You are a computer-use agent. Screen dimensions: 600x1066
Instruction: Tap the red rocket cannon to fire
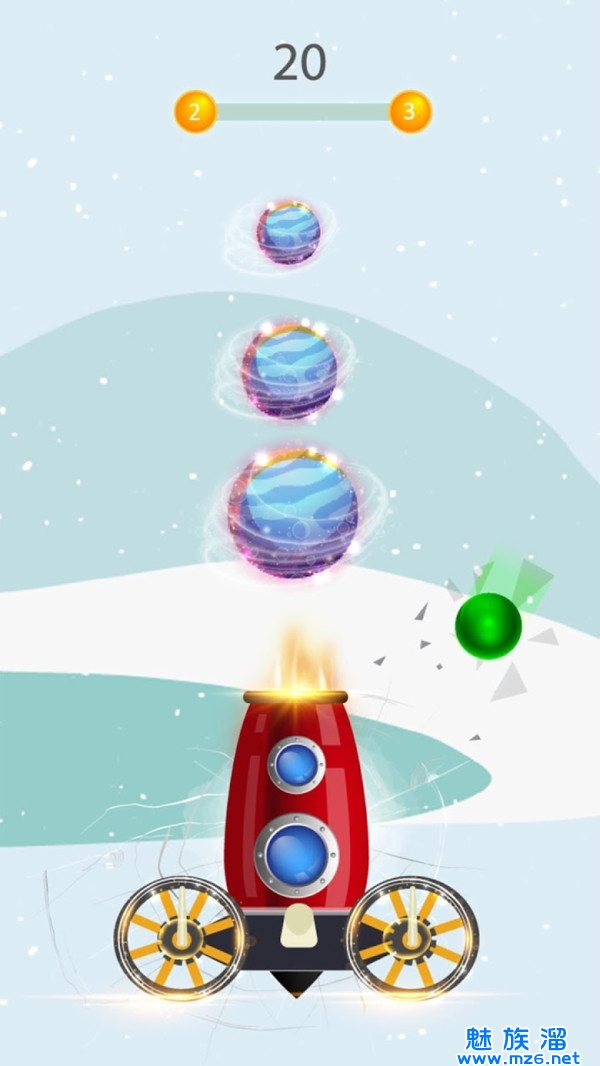(296, 810)
